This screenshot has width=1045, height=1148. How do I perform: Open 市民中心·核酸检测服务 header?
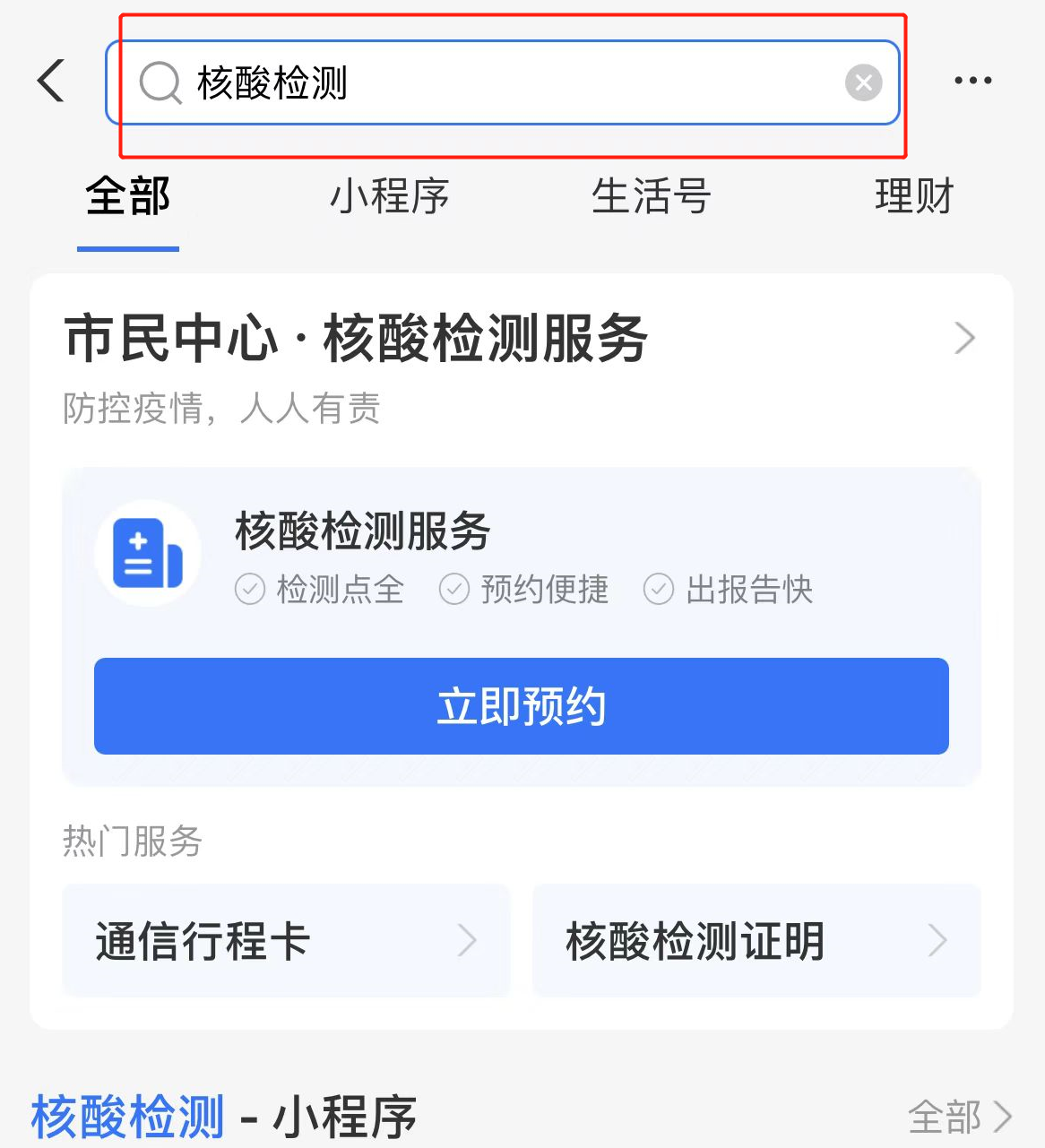520,339
